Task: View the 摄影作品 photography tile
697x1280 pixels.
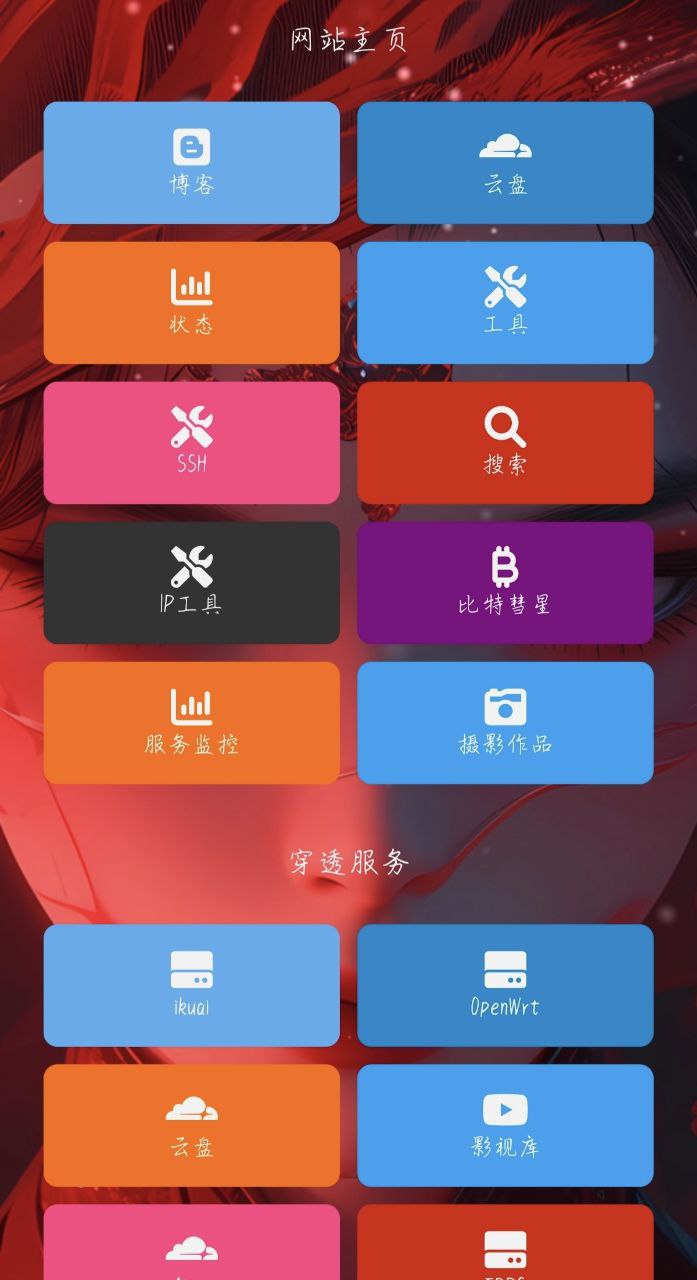Action: click(x=505, y=723)
